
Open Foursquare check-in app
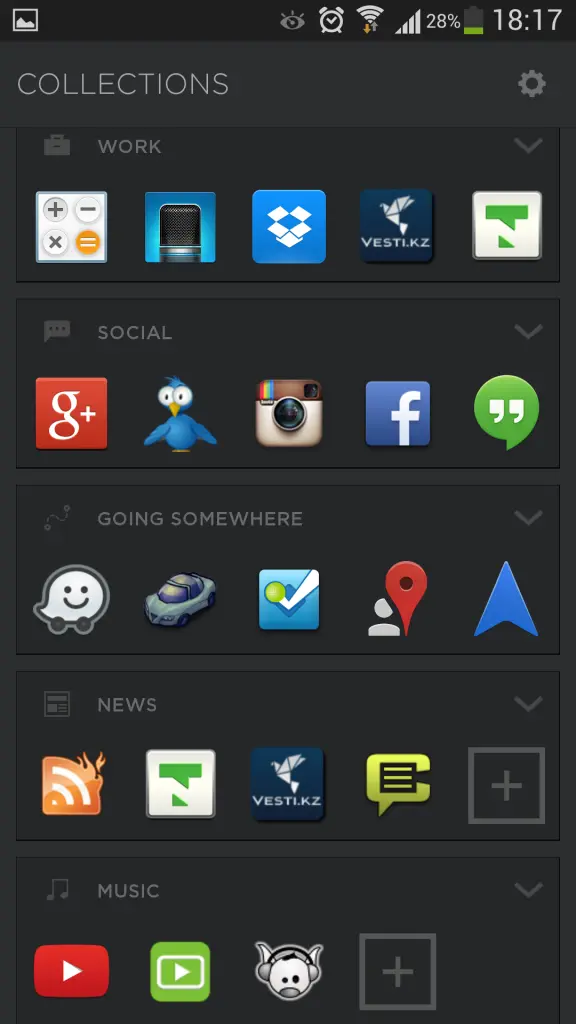[289, 600]
